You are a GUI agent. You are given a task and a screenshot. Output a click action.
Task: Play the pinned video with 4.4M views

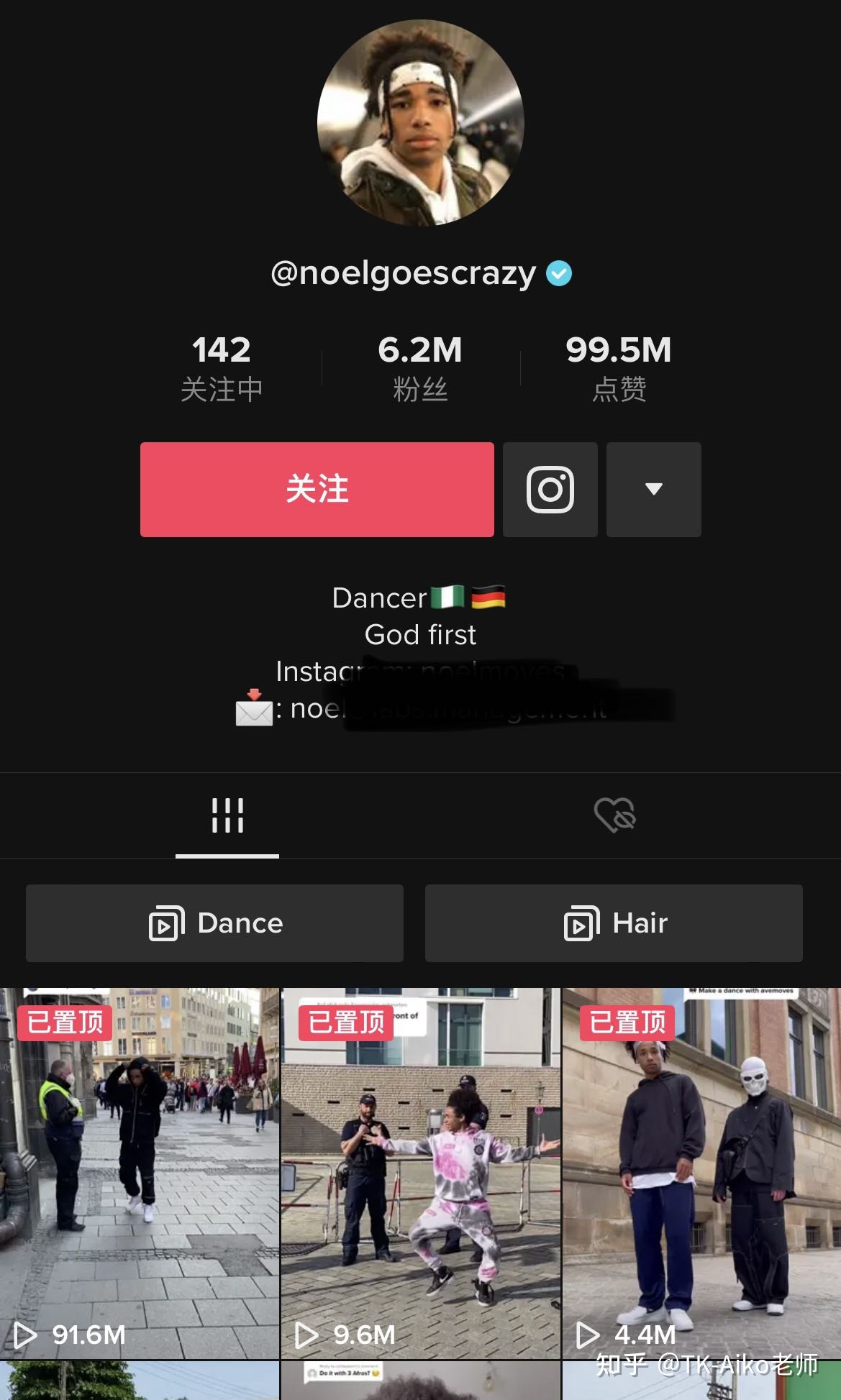[x=701, y=1172]
